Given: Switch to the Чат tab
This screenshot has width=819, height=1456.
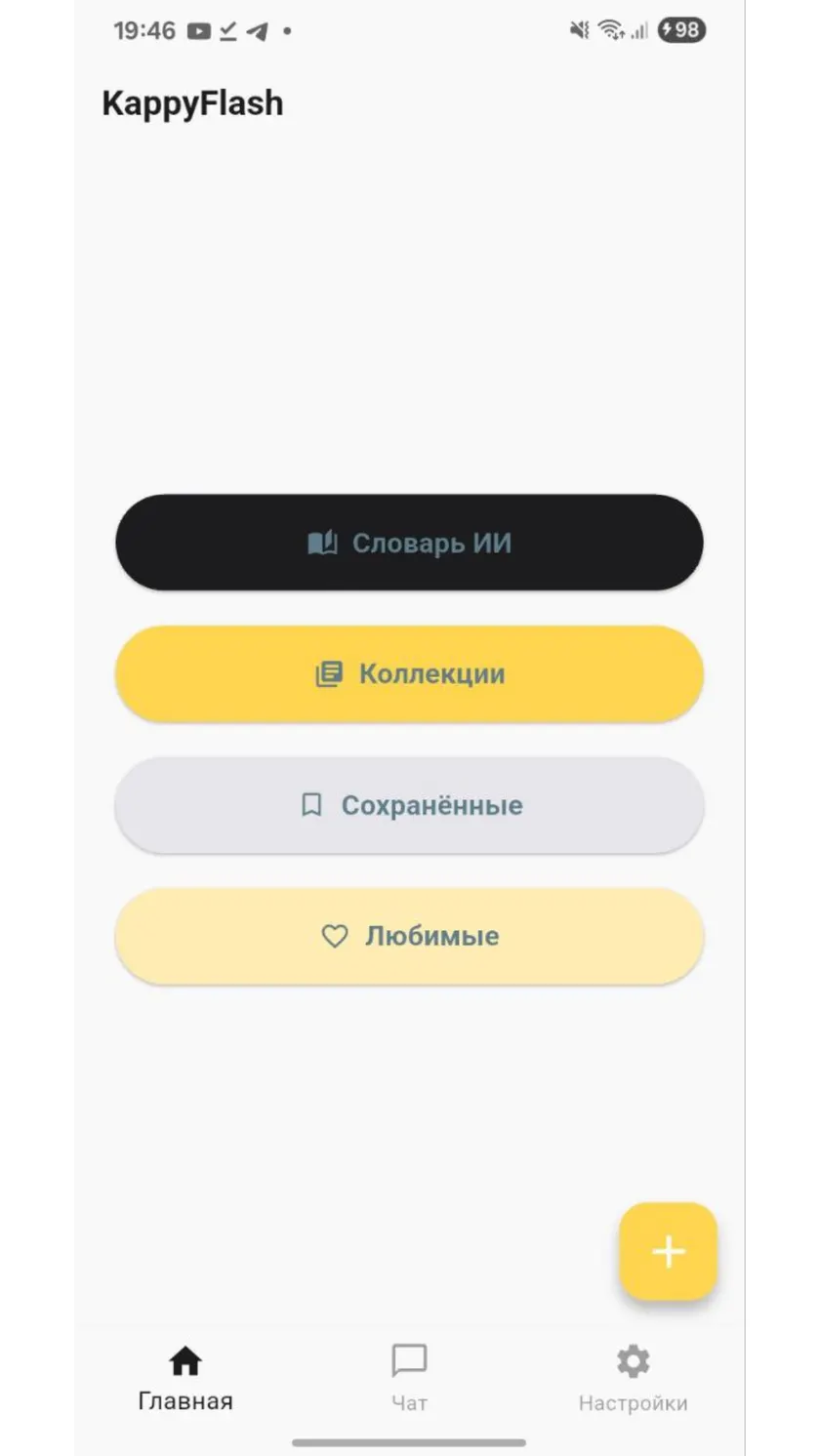Looking at the screenshot, I should tap(409, 1378).
